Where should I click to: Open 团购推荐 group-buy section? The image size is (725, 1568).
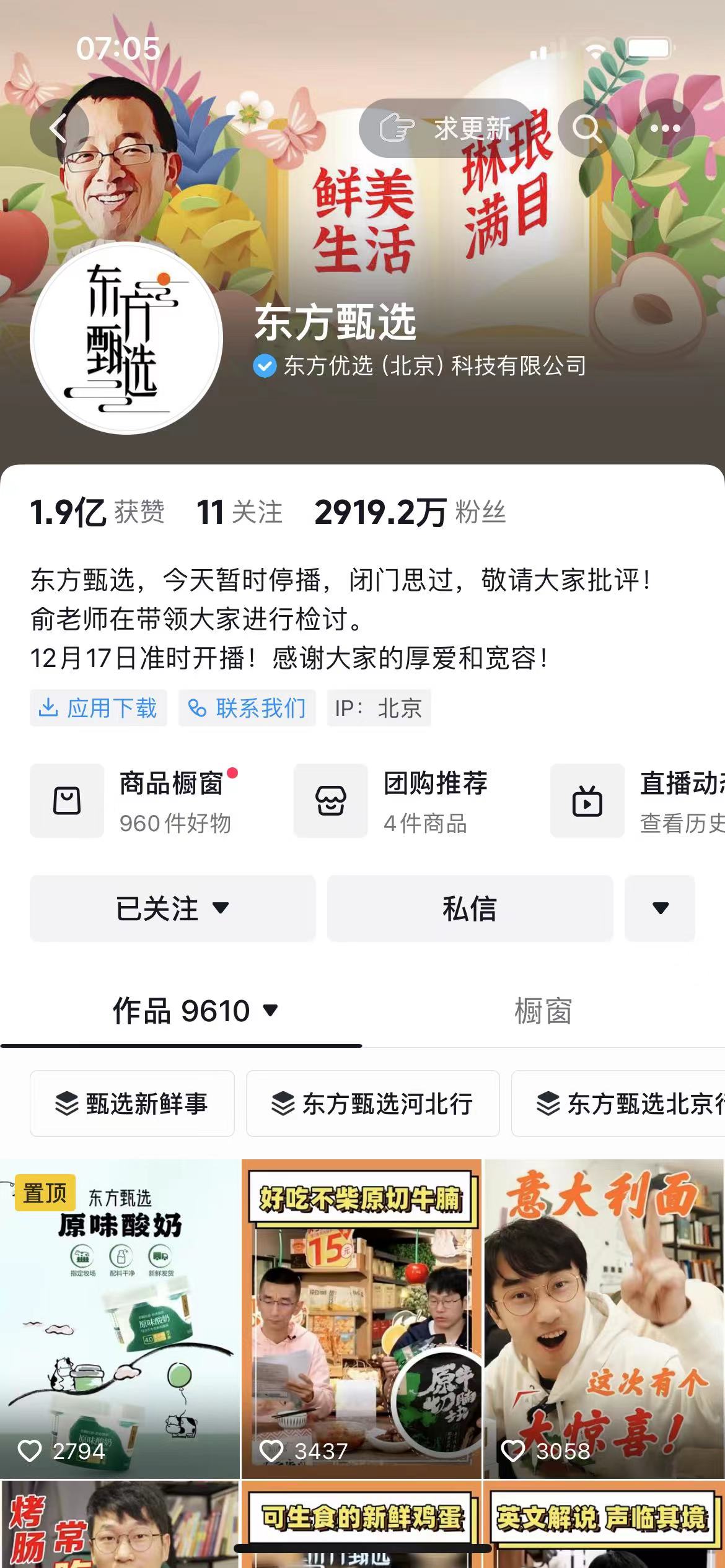[403, 801]
